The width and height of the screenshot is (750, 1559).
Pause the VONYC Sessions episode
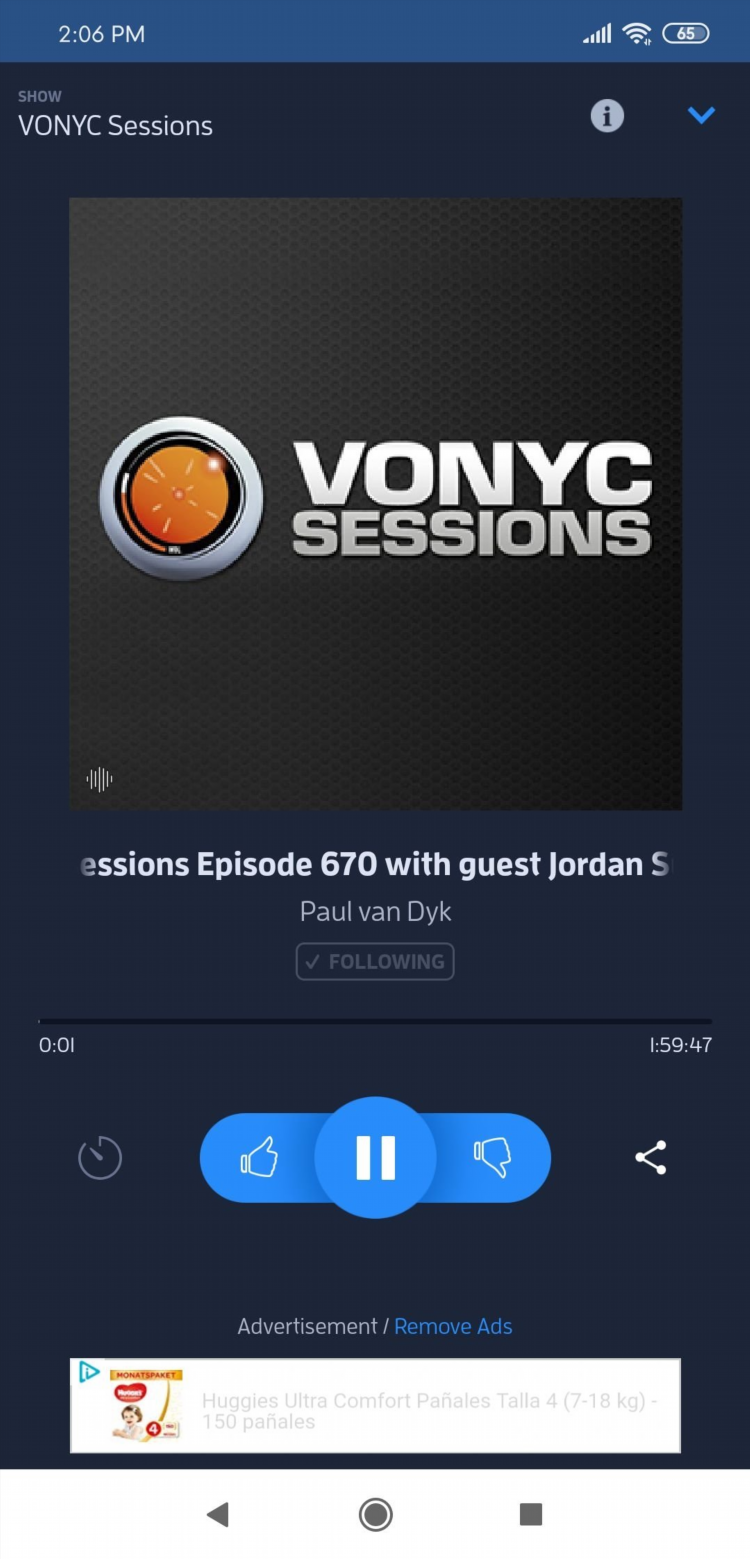tap(375, 1157)
